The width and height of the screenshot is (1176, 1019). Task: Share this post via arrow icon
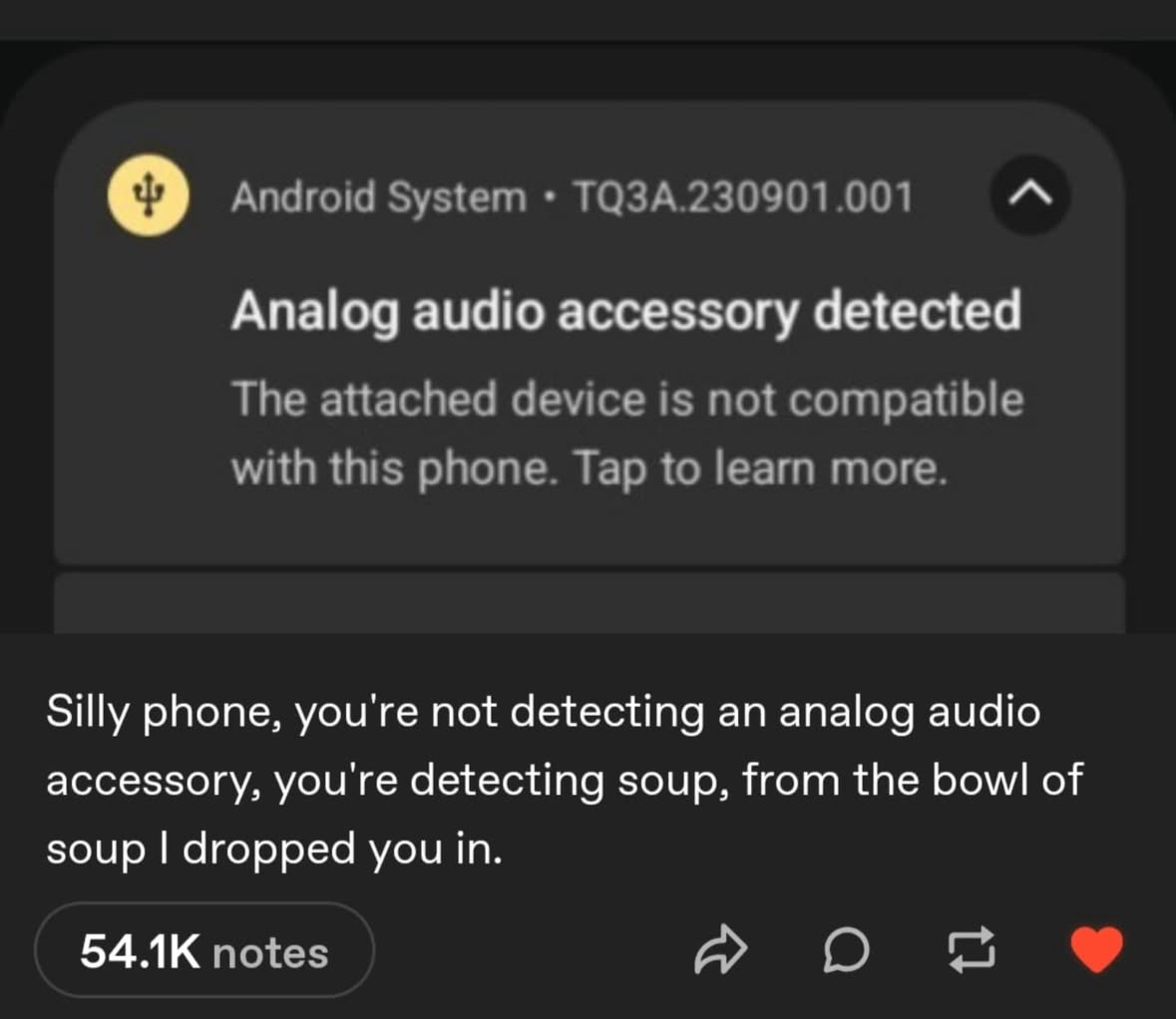tap(719, 951)
